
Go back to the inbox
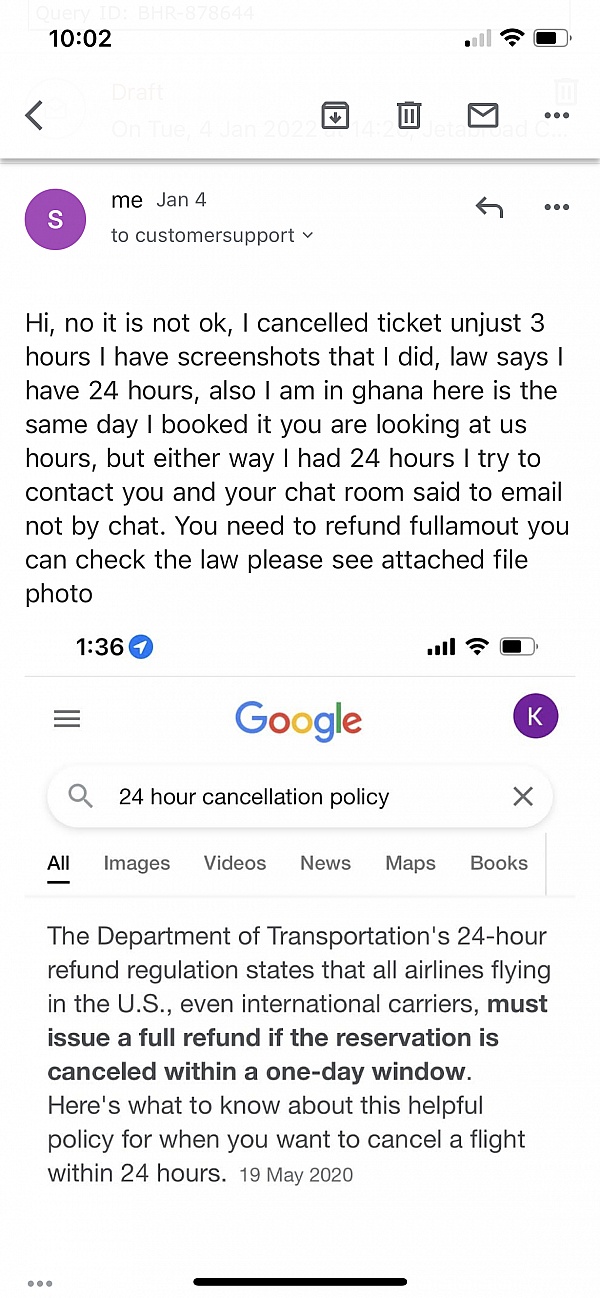34,115
